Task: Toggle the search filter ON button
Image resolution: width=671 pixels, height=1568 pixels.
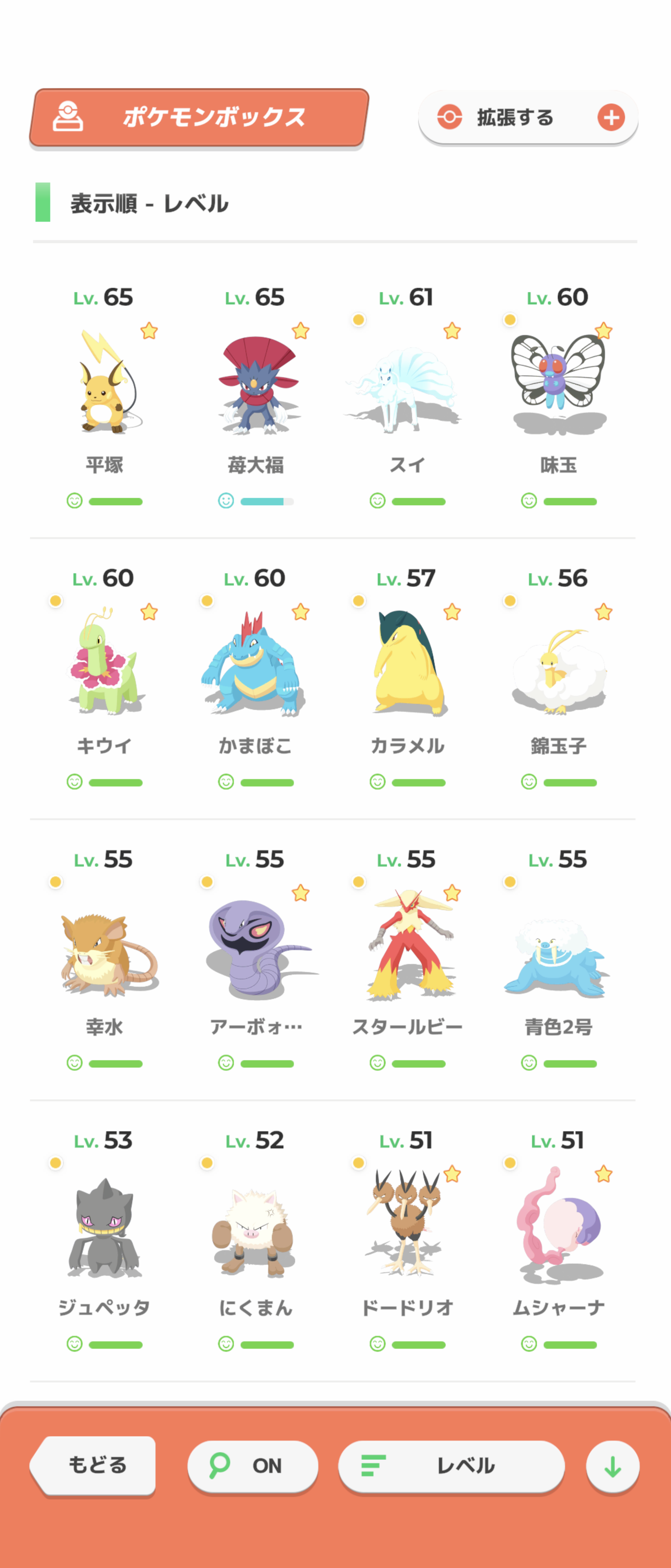Action: 253,1466
